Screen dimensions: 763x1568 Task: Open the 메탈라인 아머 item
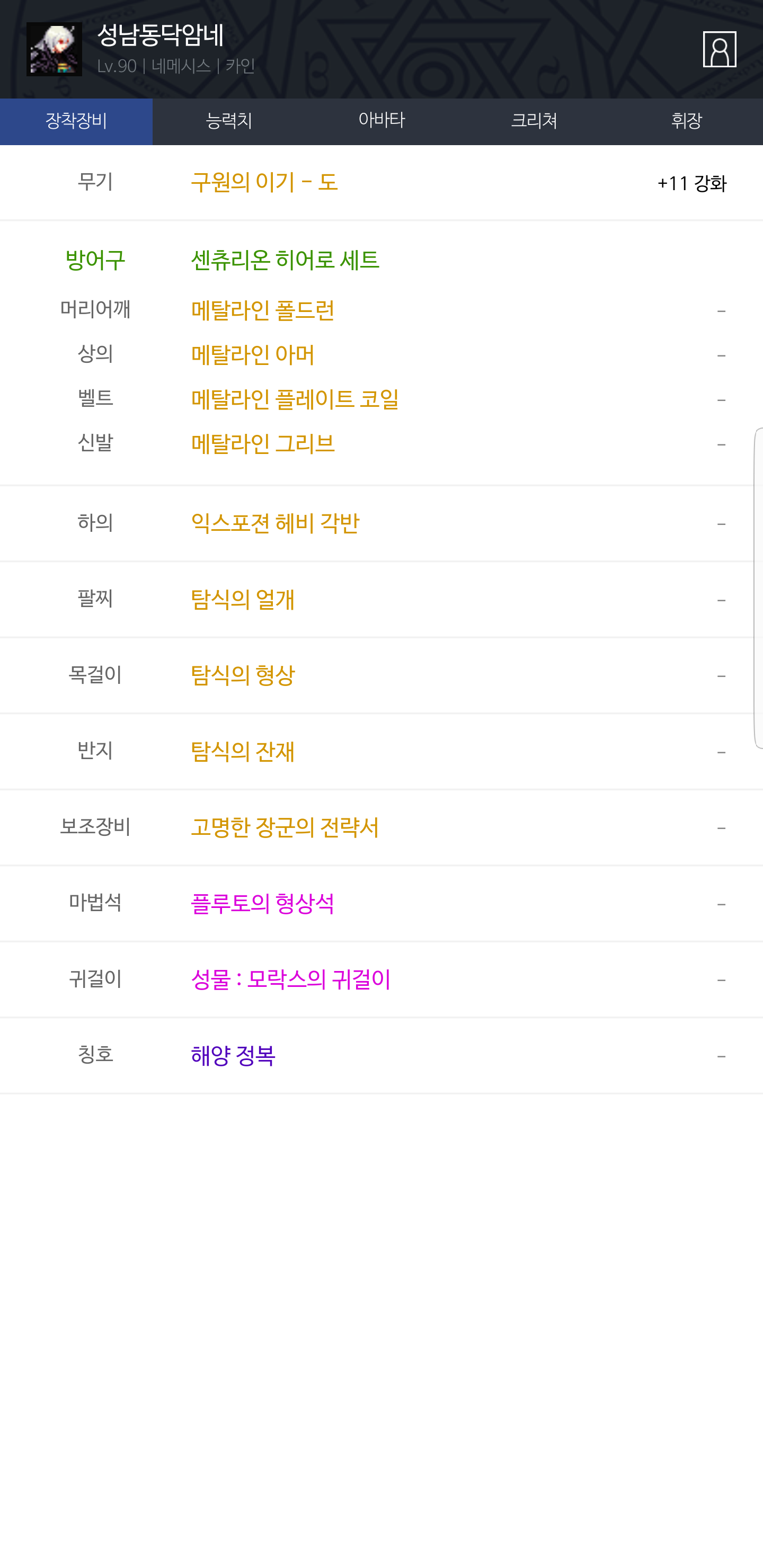[x=381, y=355]
